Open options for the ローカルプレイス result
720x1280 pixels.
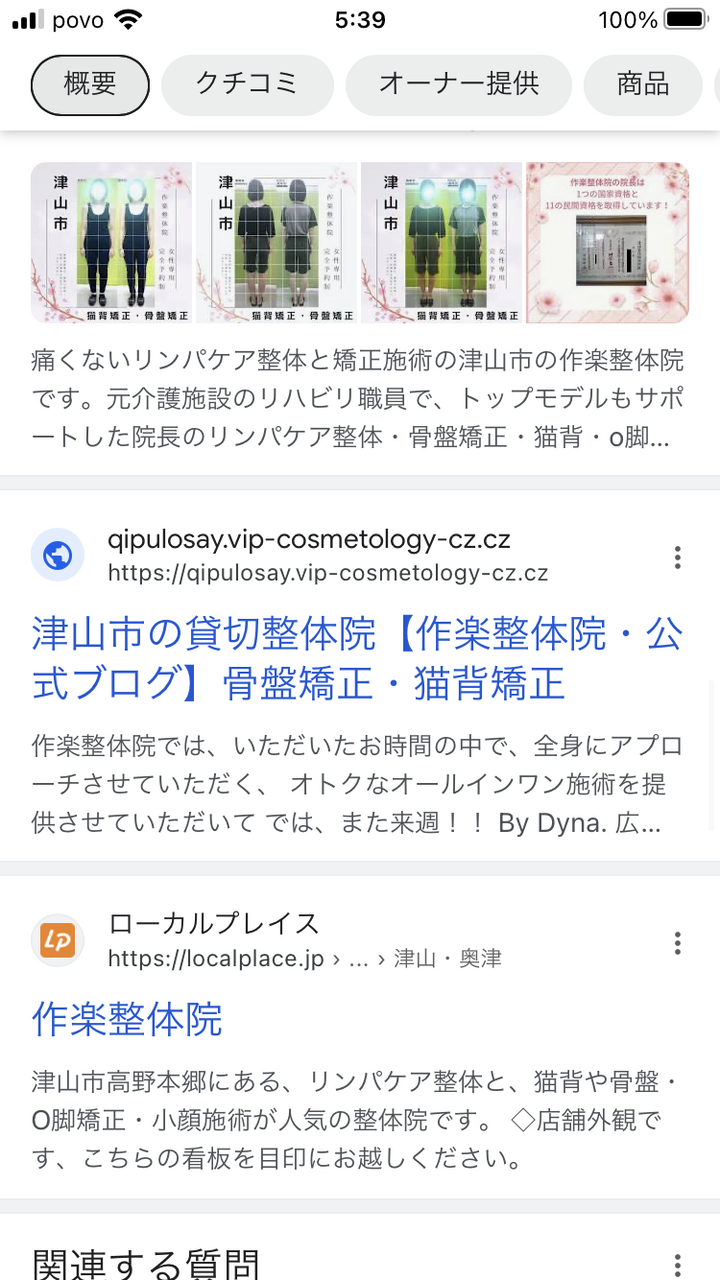[678, 943]
